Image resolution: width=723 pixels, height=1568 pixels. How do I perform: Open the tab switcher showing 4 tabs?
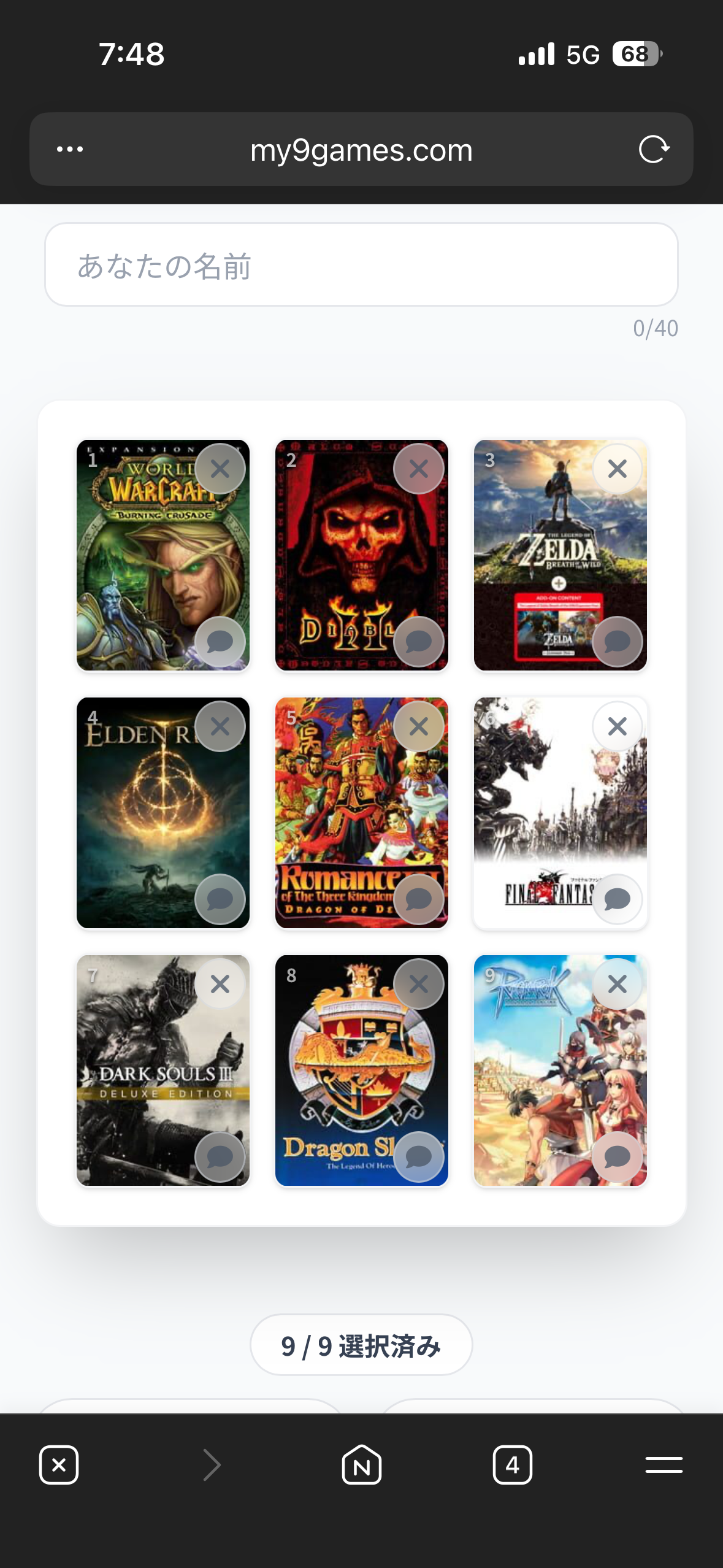pyautogui.click(x=512, y=1465)
